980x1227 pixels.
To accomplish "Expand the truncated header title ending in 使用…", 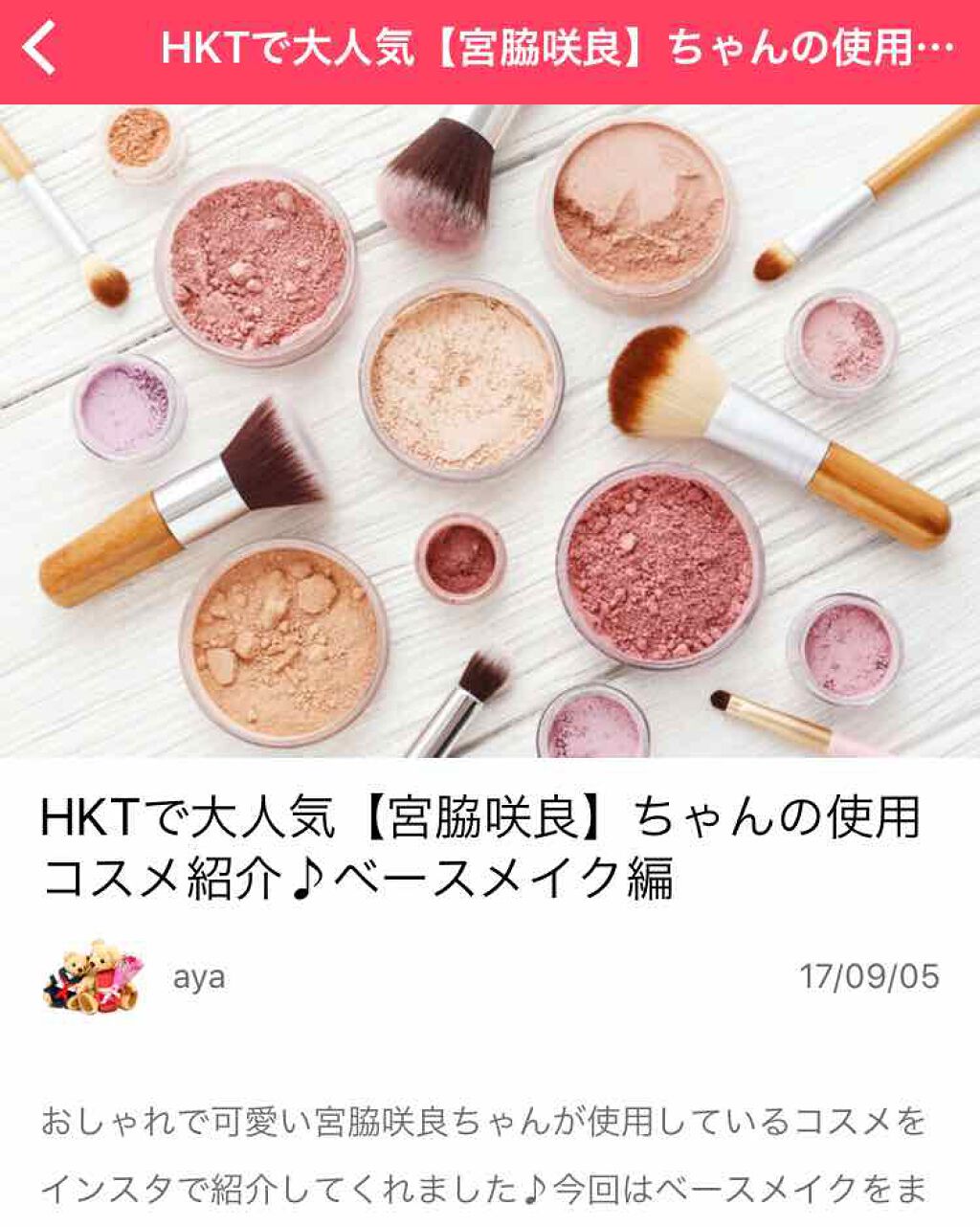I will (555, 44).
